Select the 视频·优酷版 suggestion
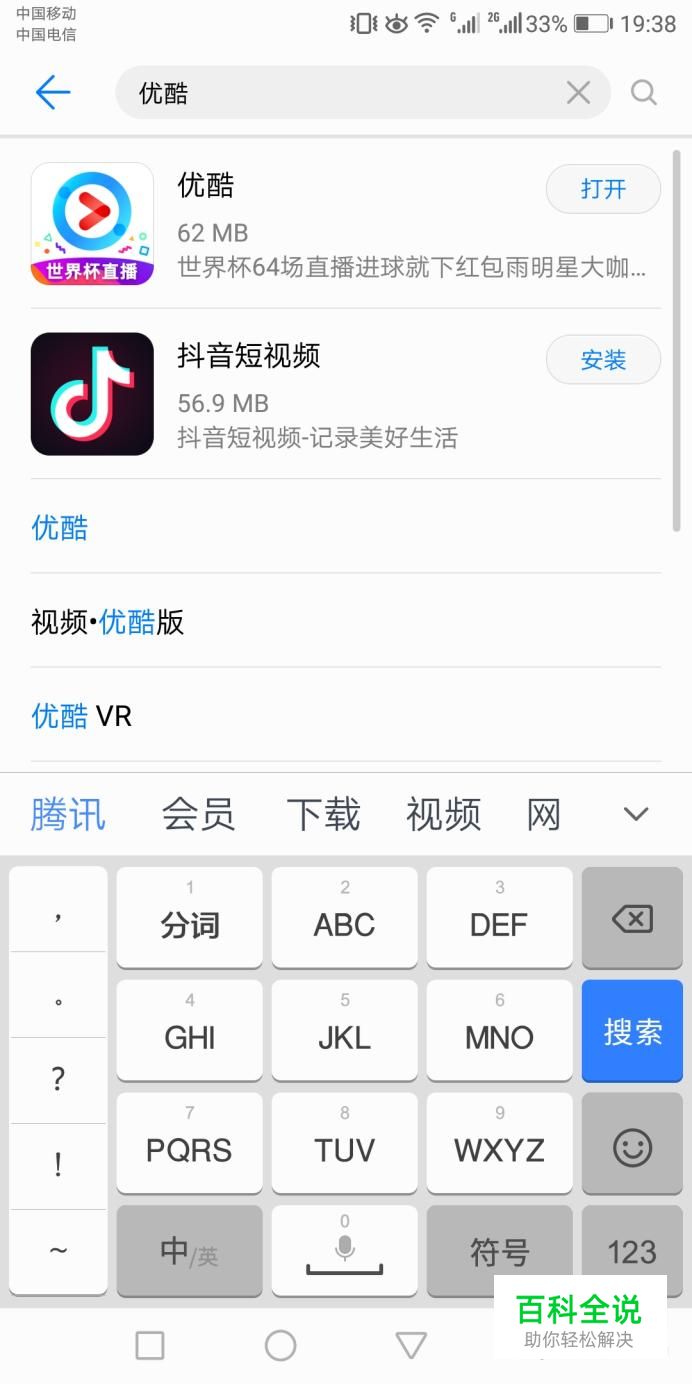 (x=108, y=622)
